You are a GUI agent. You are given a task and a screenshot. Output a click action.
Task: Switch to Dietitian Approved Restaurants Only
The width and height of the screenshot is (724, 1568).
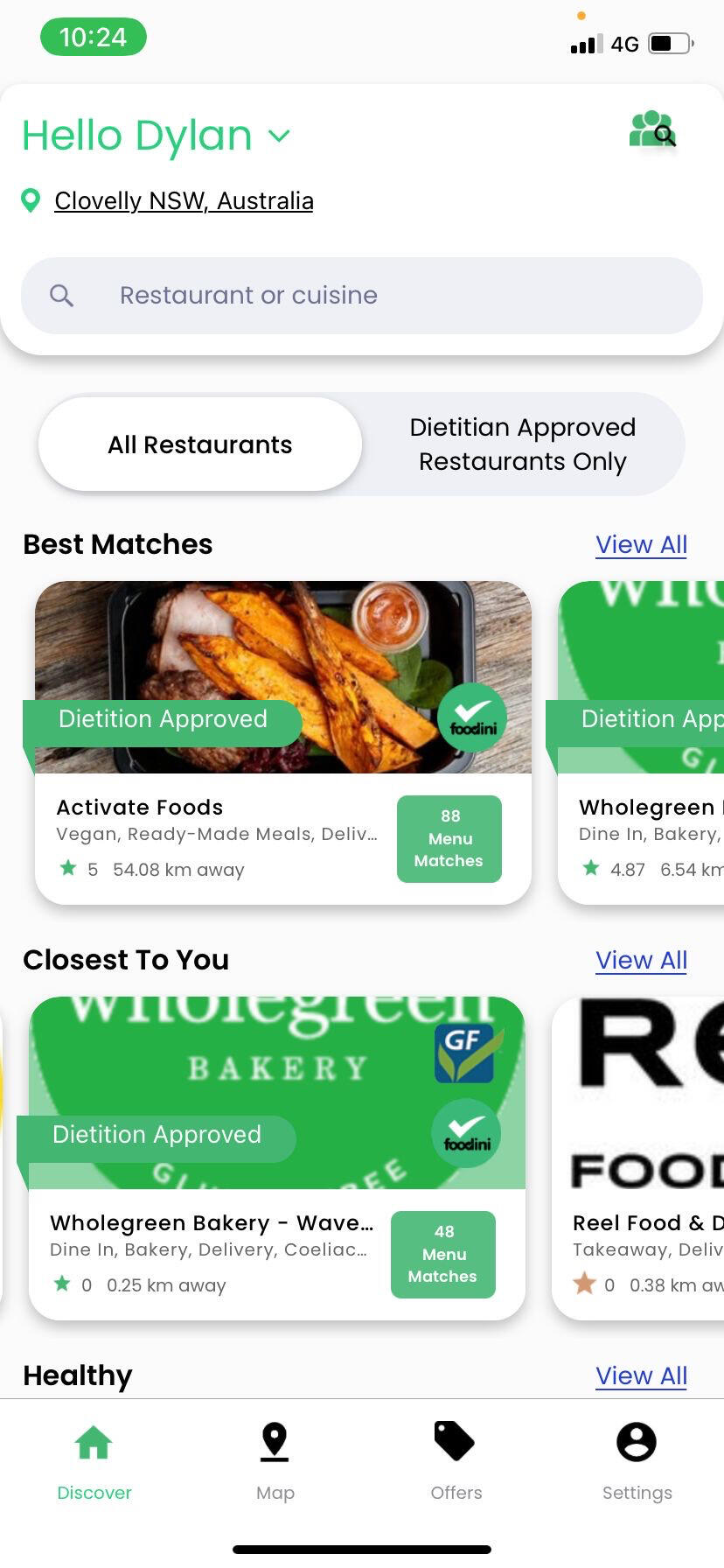(x=522, y=444)
